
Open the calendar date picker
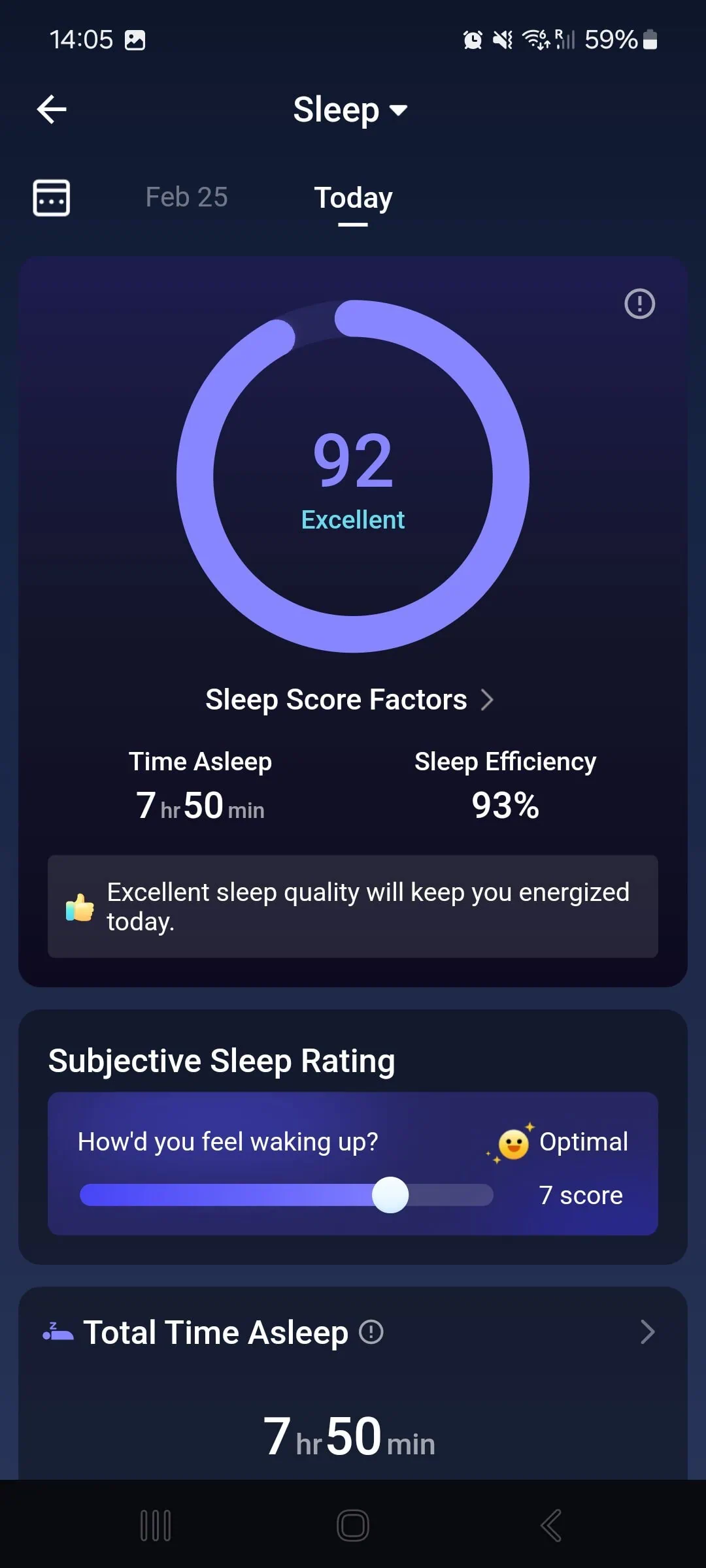click(52, 197)
